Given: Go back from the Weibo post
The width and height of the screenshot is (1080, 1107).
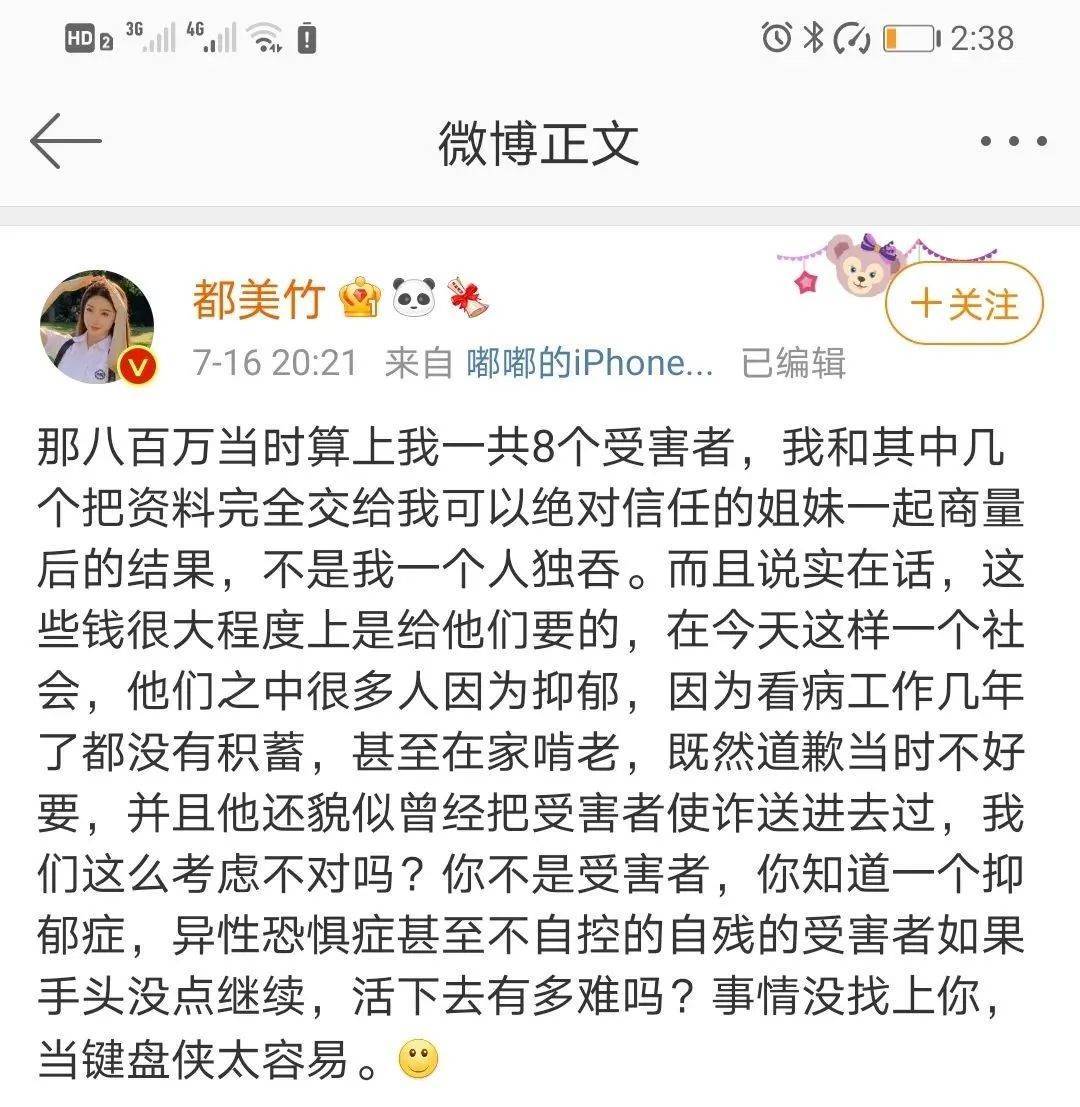Looking at the screenshot, I should point(66,142).
